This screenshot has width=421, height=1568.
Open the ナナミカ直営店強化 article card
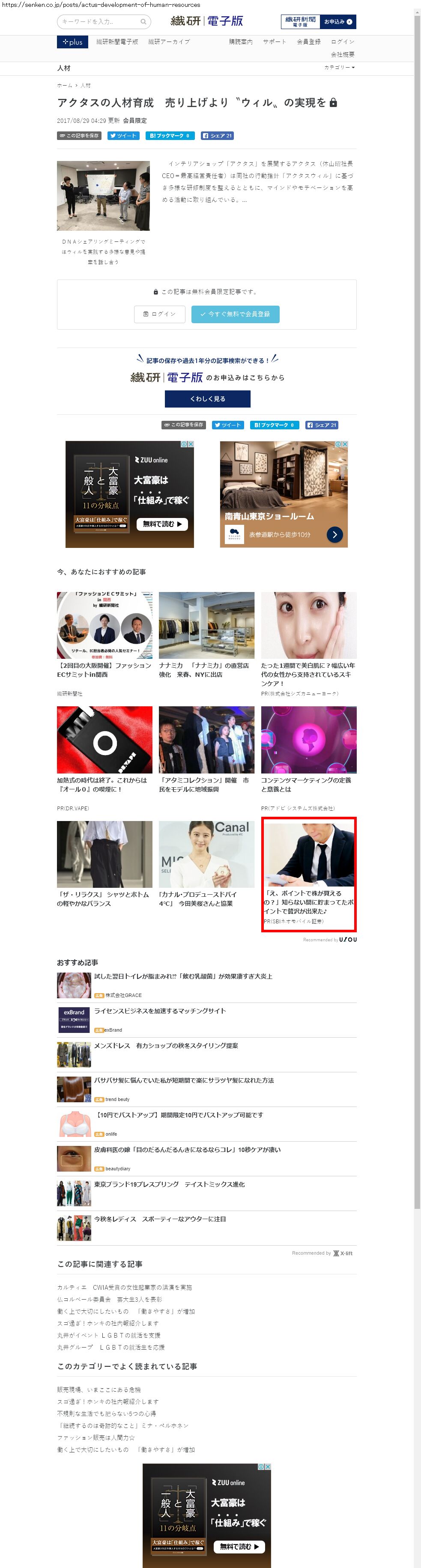click(206, 634)
